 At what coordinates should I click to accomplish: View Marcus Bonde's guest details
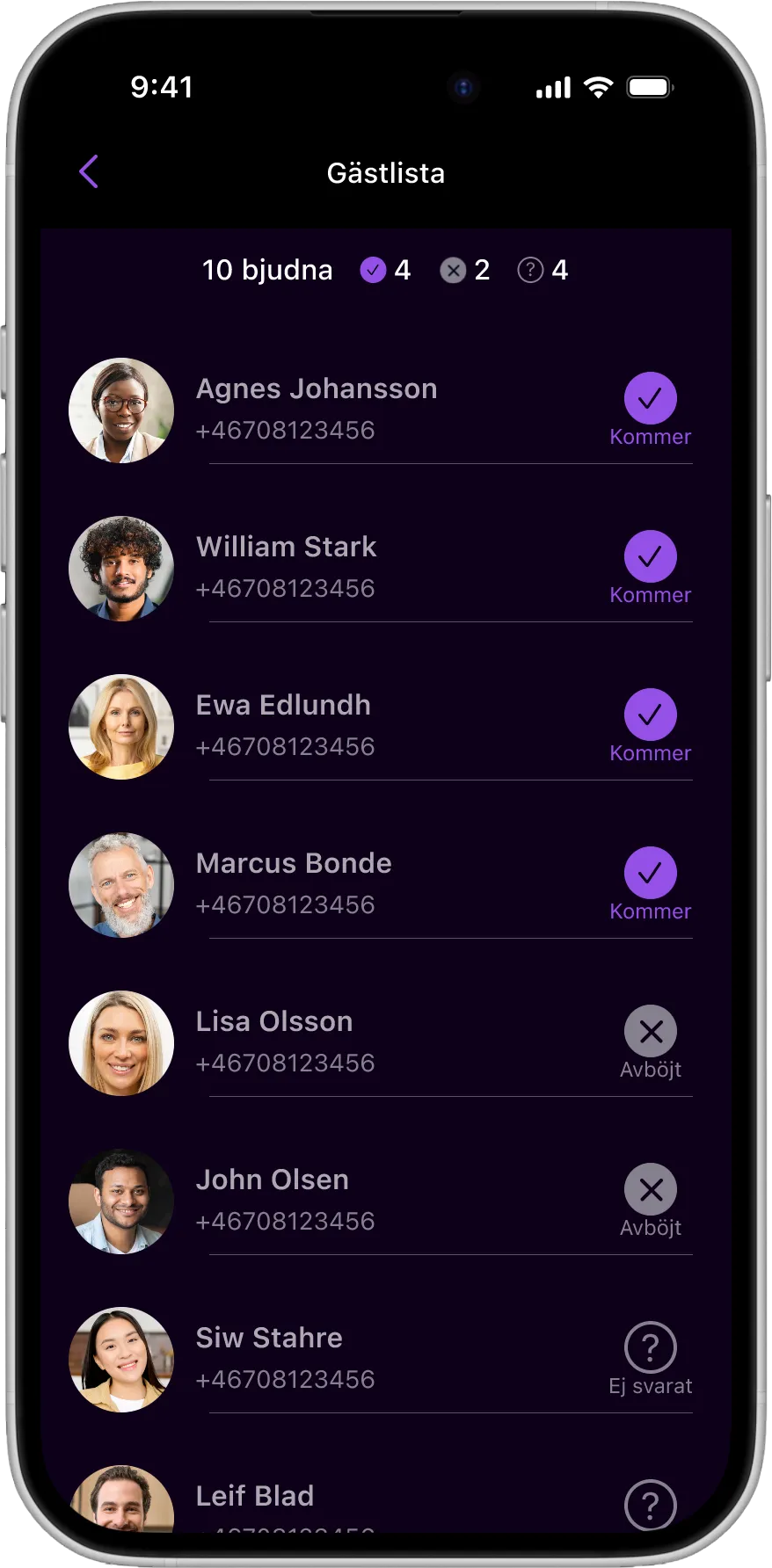click(x=294, y=883)
